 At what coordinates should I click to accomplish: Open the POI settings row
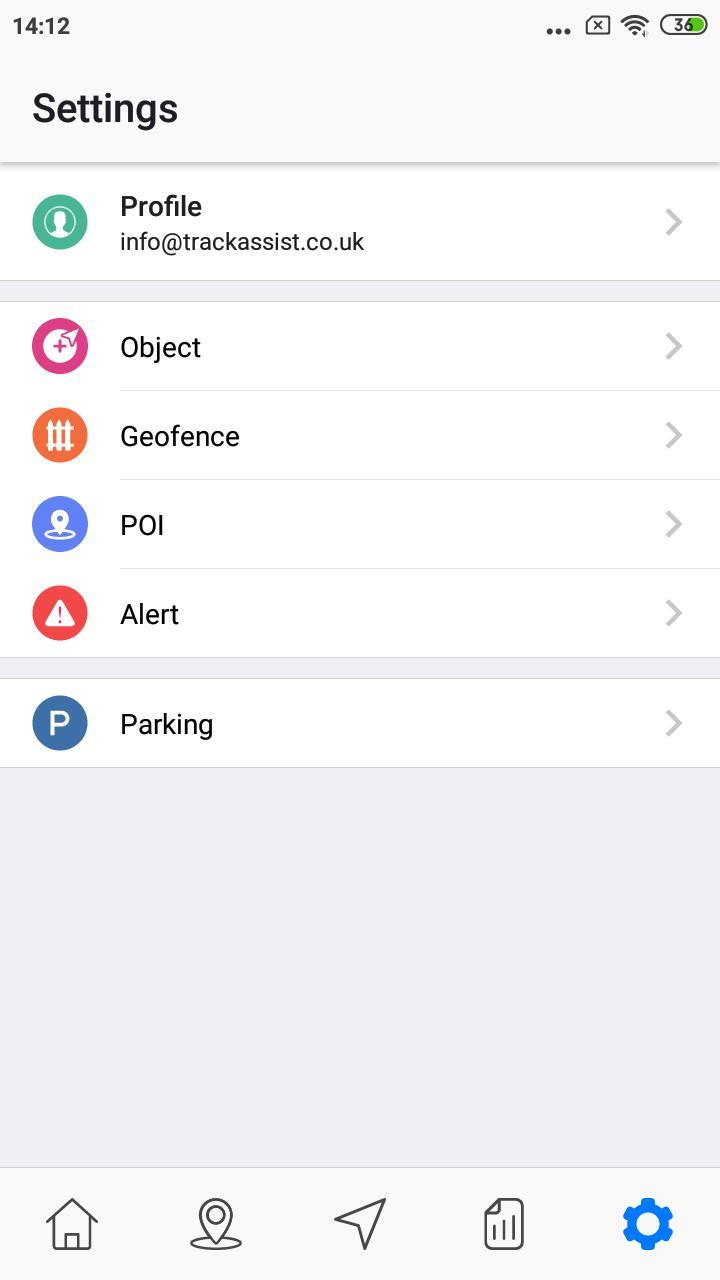360,524
